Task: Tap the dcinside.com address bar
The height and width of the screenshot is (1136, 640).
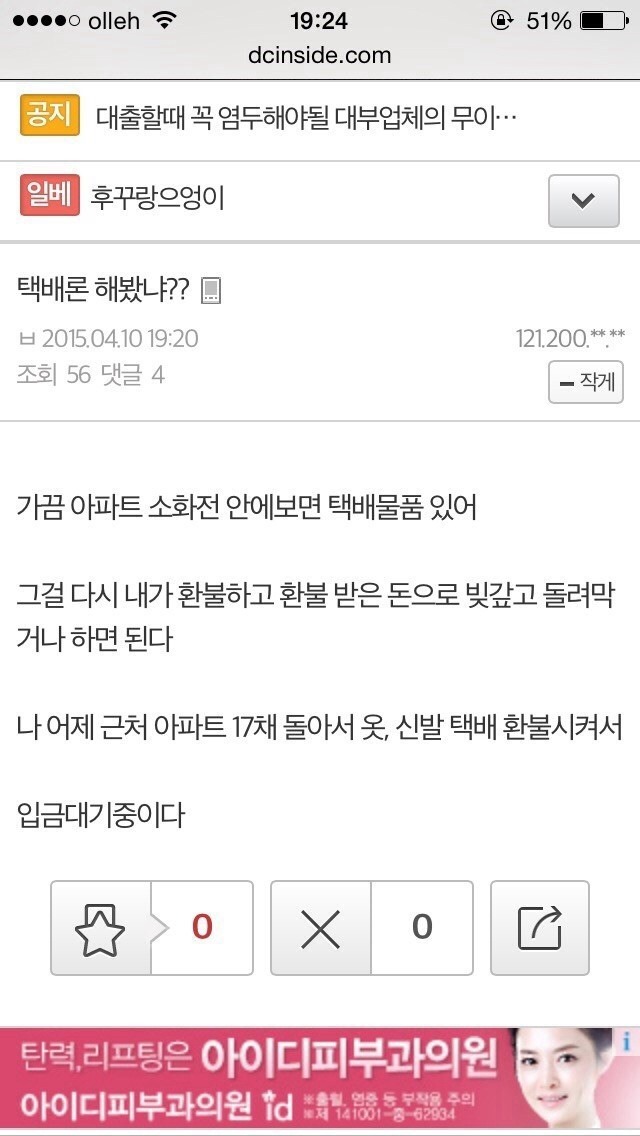Action: click(320, 55)
